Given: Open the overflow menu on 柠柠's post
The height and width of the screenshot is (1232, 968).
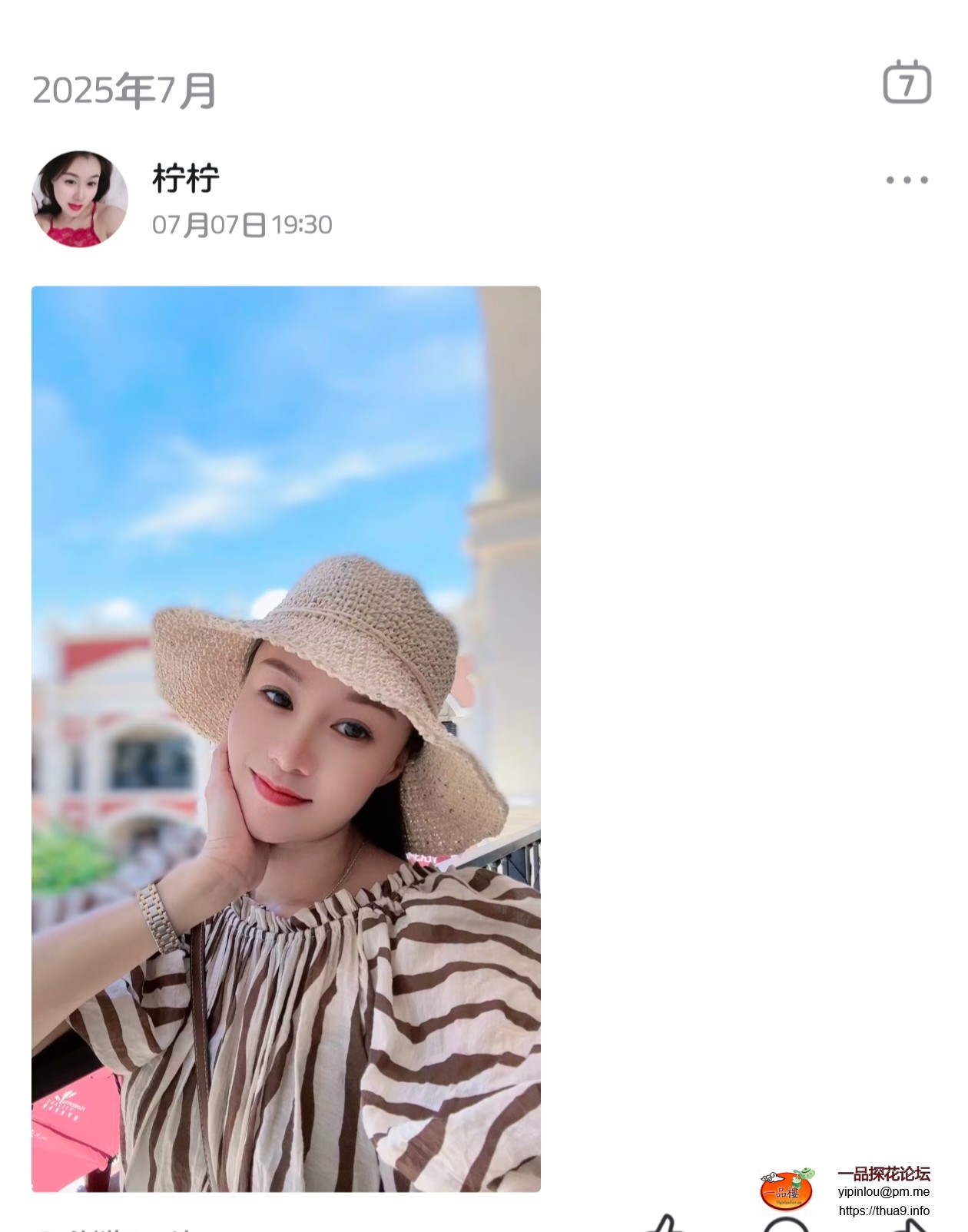Looking at the screenshot, I should pos(907,180).
